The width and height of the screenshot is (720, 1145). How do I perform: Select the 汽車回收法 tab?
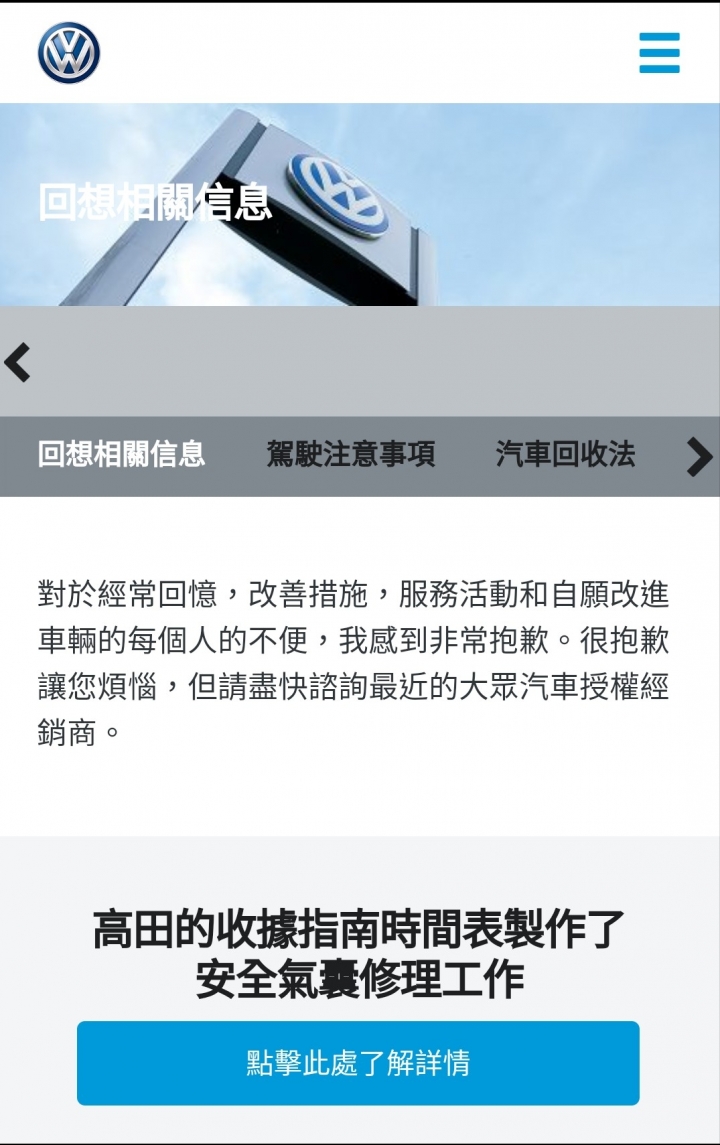565,455
